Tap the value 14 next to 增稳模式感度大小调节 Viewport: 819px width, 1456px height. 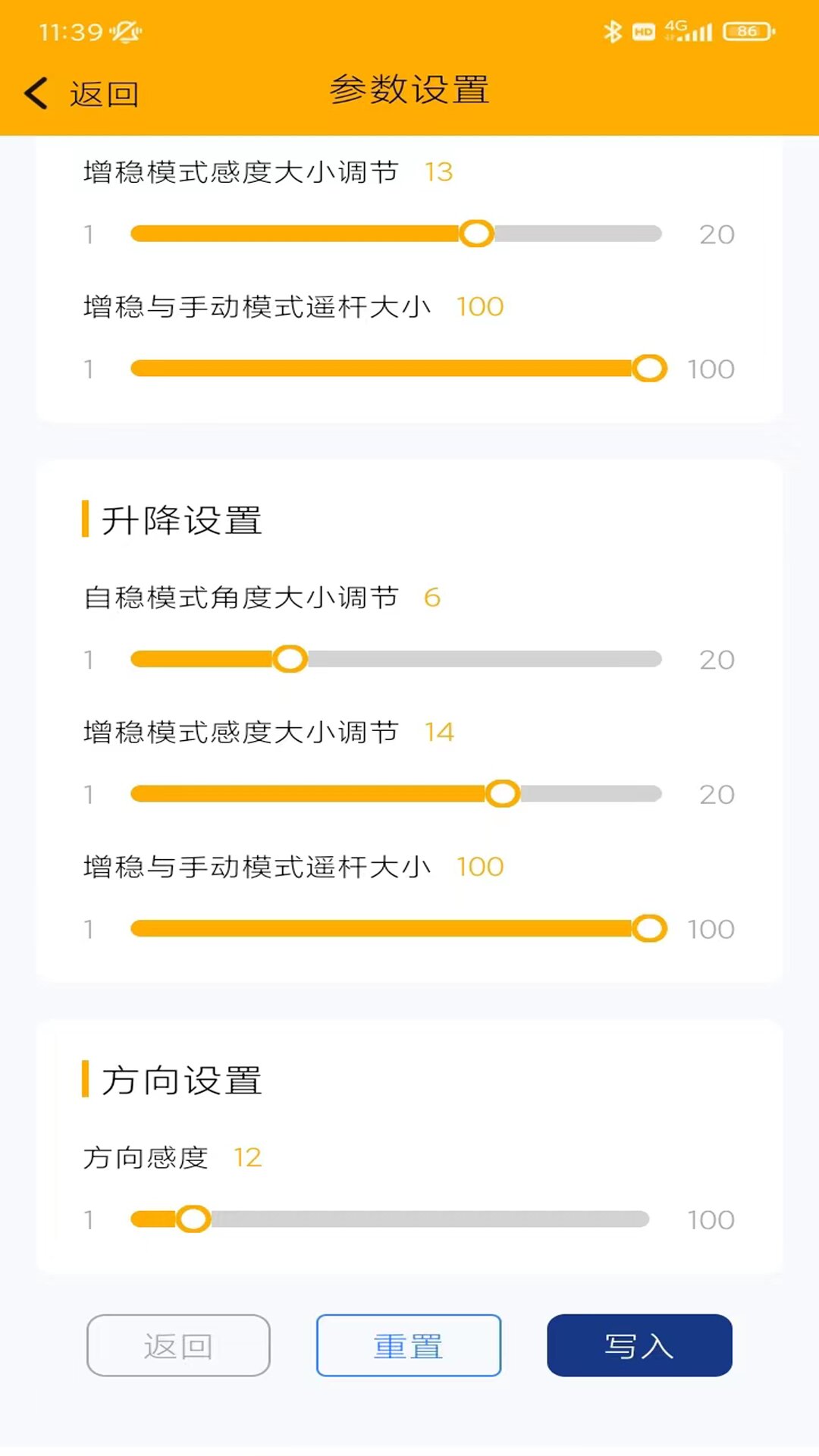(x=438, y=732)
